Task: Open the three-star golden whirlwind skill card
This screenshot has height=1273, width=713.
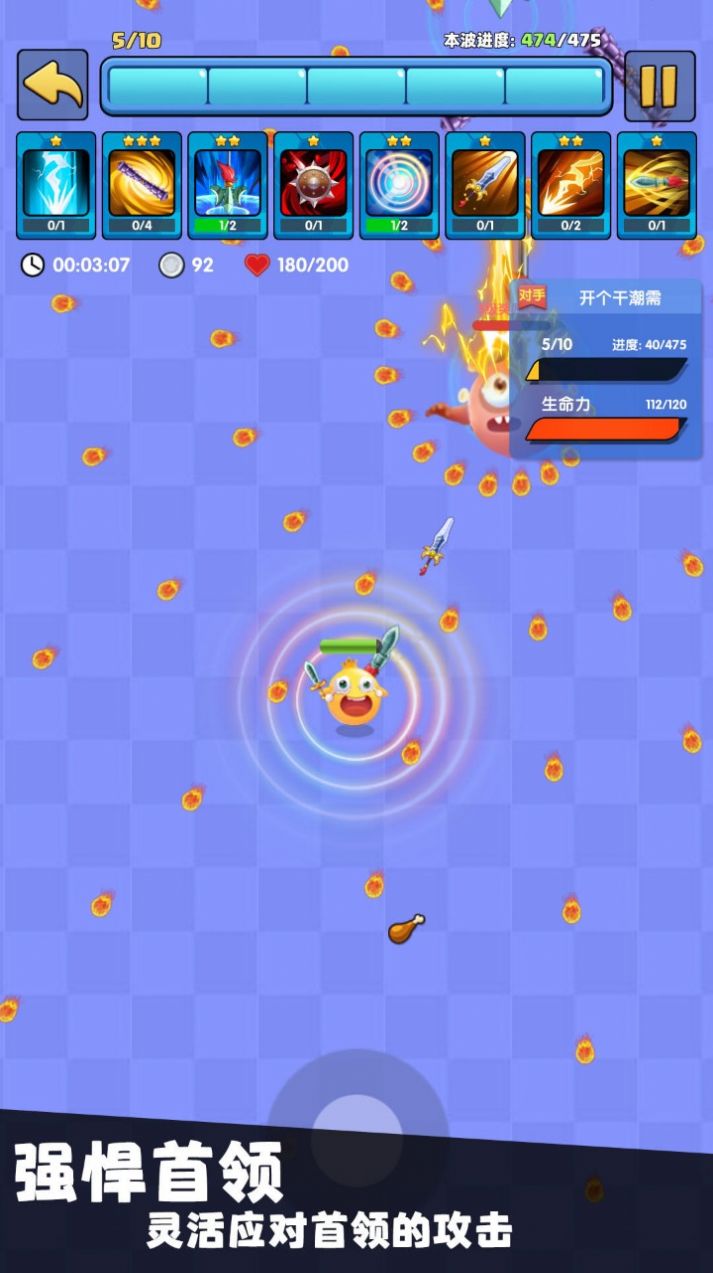Action: [142, 185]
